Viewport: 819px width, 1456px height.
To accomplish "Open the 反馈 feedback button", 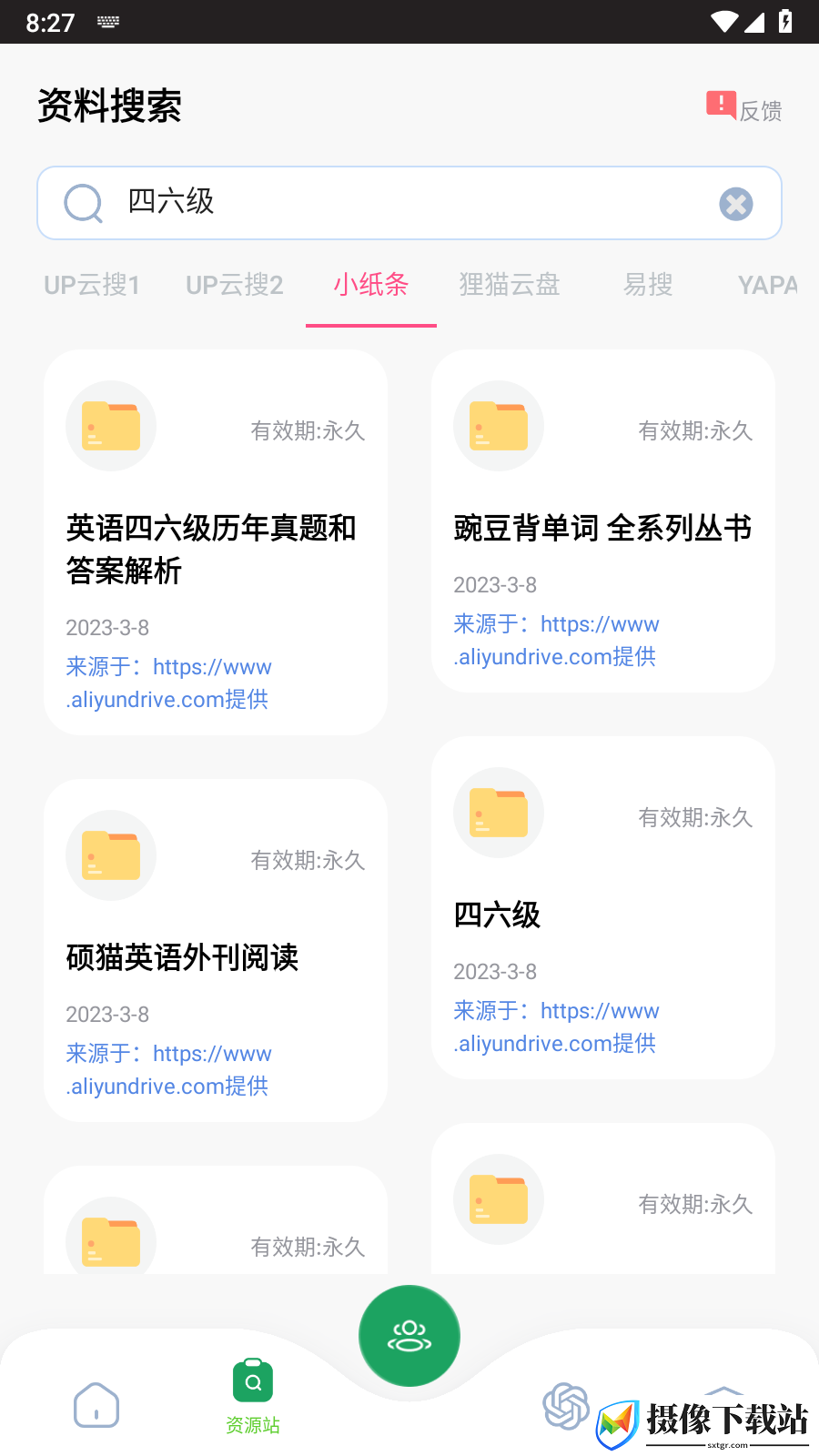I will [x=744, y=108].
